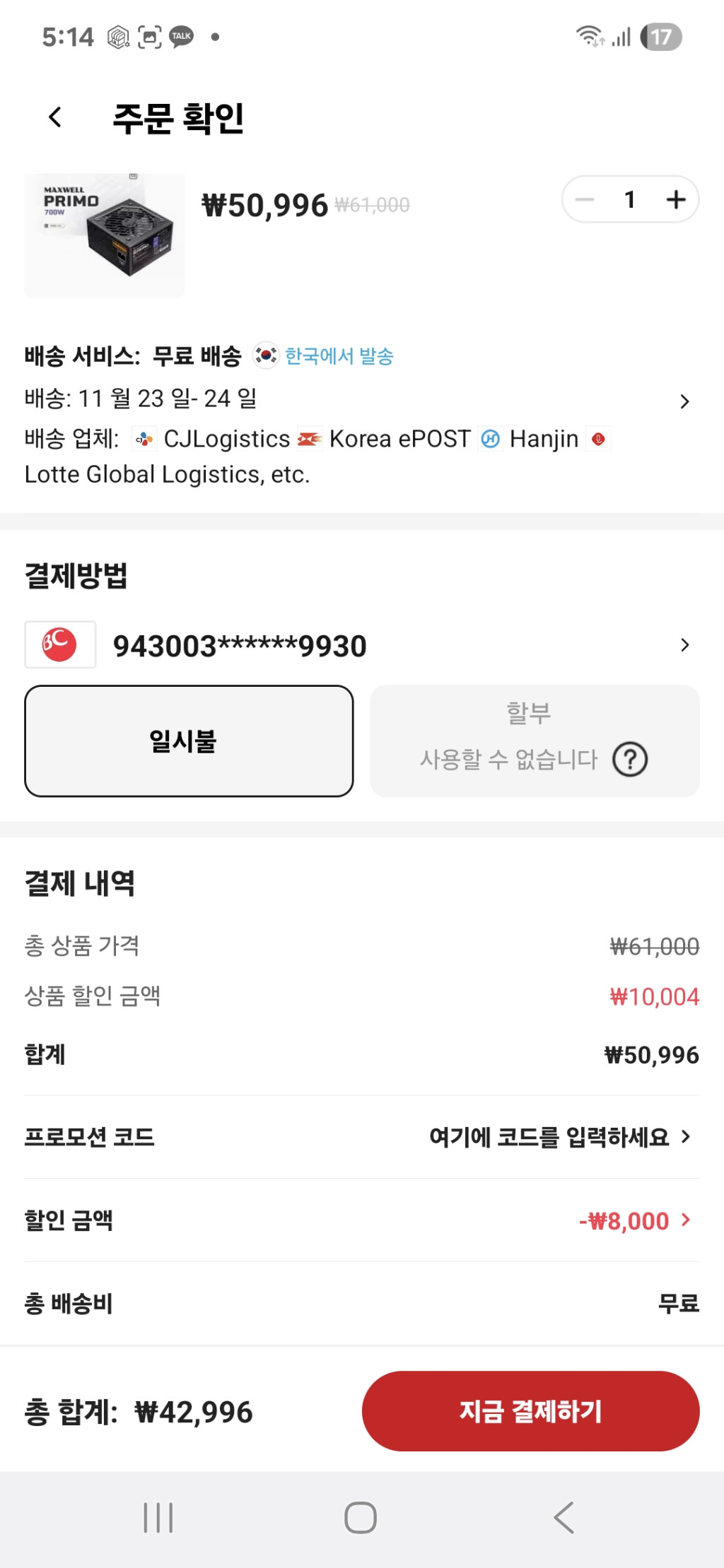
Task: Decrease the item quantity with minus
Action: [x=585, y=200]
